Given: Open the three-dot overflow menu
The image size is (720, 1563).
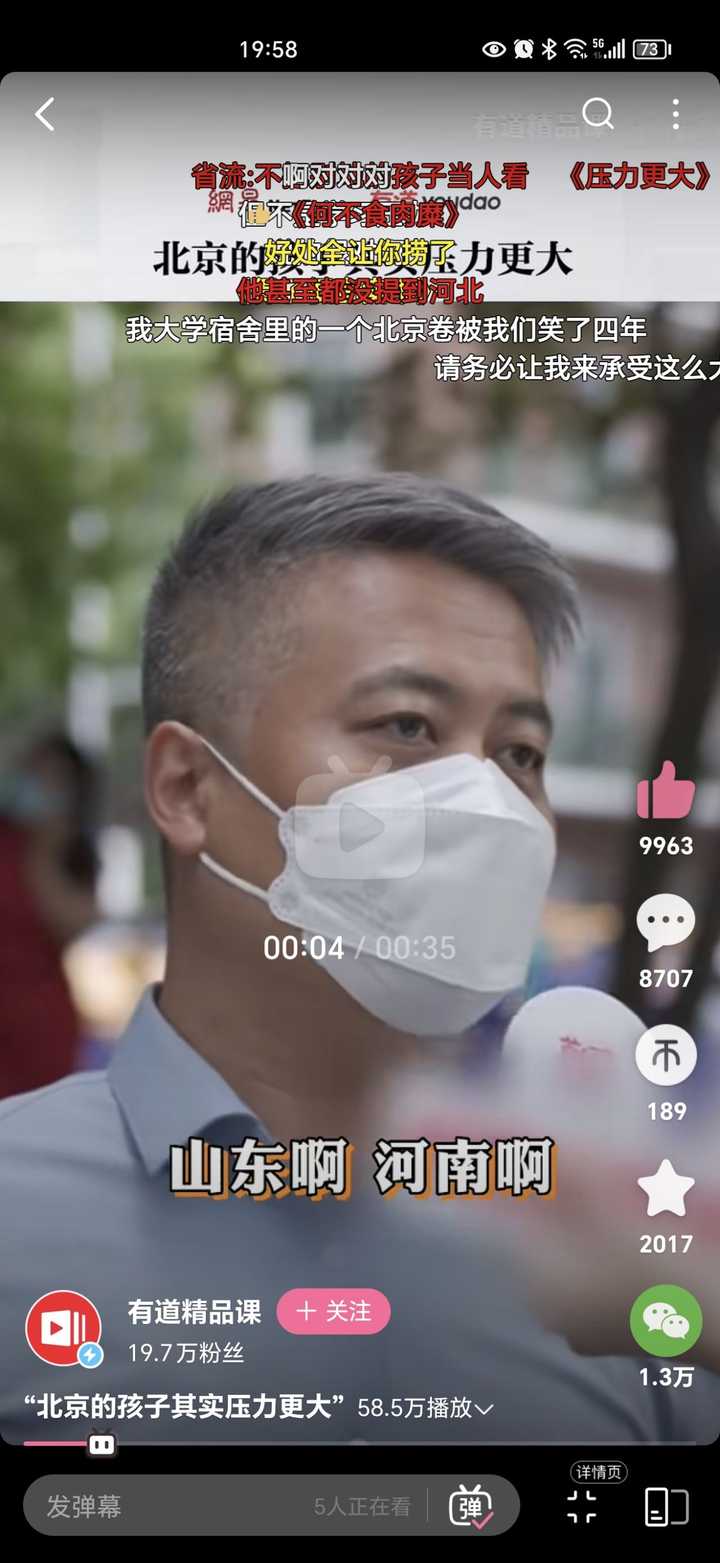Looking at the screenshot, I should (676, 114).
